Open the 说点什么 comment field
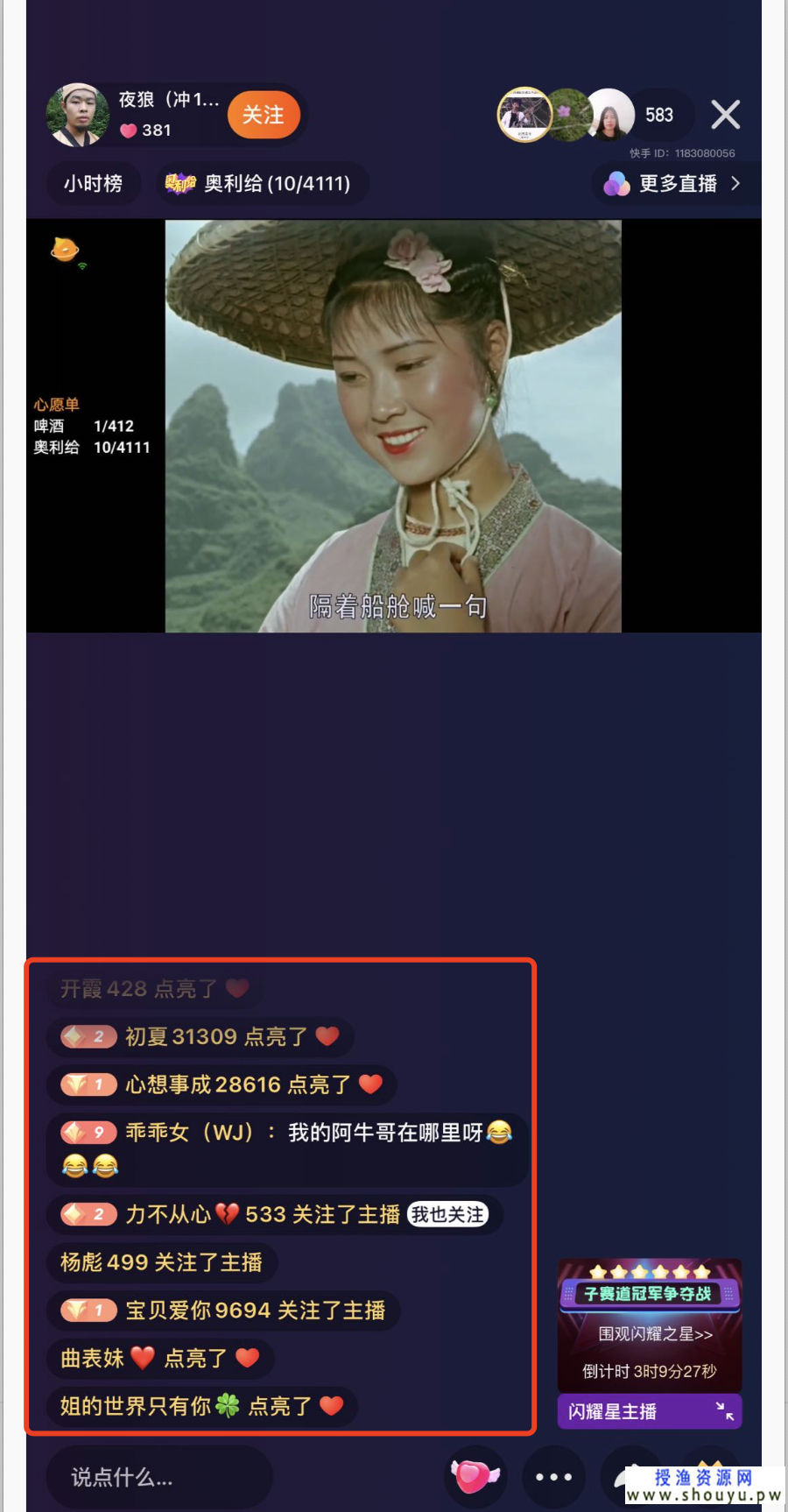This screenshot has height=1512, width=788. [158, 1477]
